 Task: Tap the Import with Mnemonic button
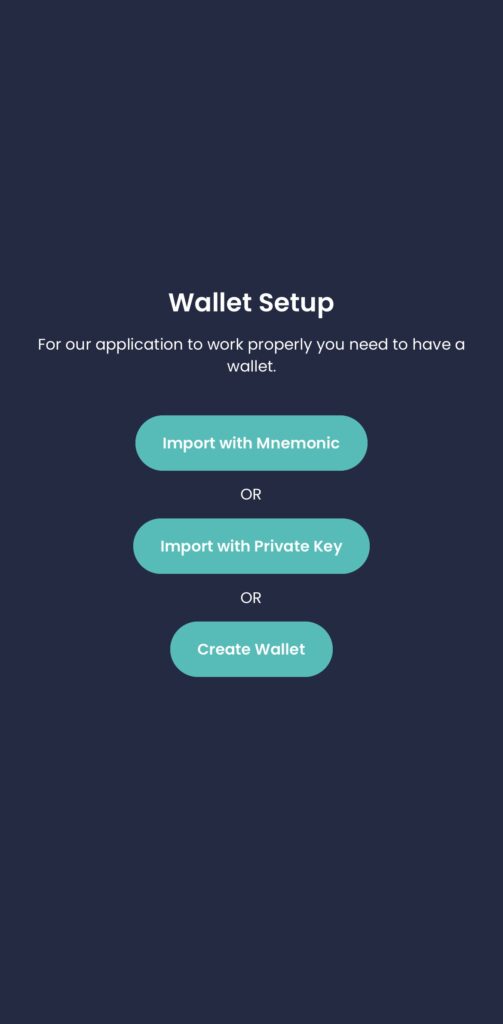click(252, 443)
